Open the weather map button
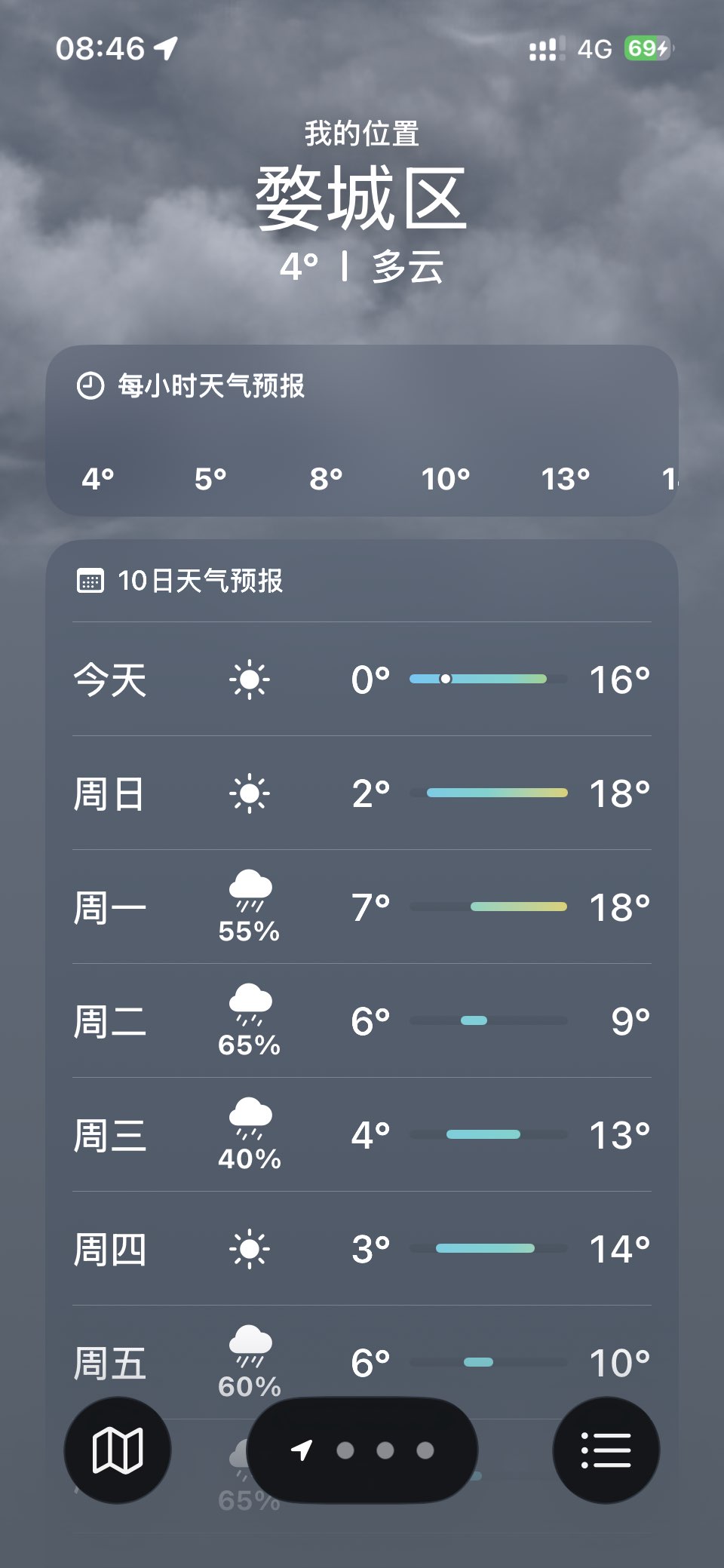Image resolution: width=724 pixels, height=1568 pixels. click(117, 1450)
